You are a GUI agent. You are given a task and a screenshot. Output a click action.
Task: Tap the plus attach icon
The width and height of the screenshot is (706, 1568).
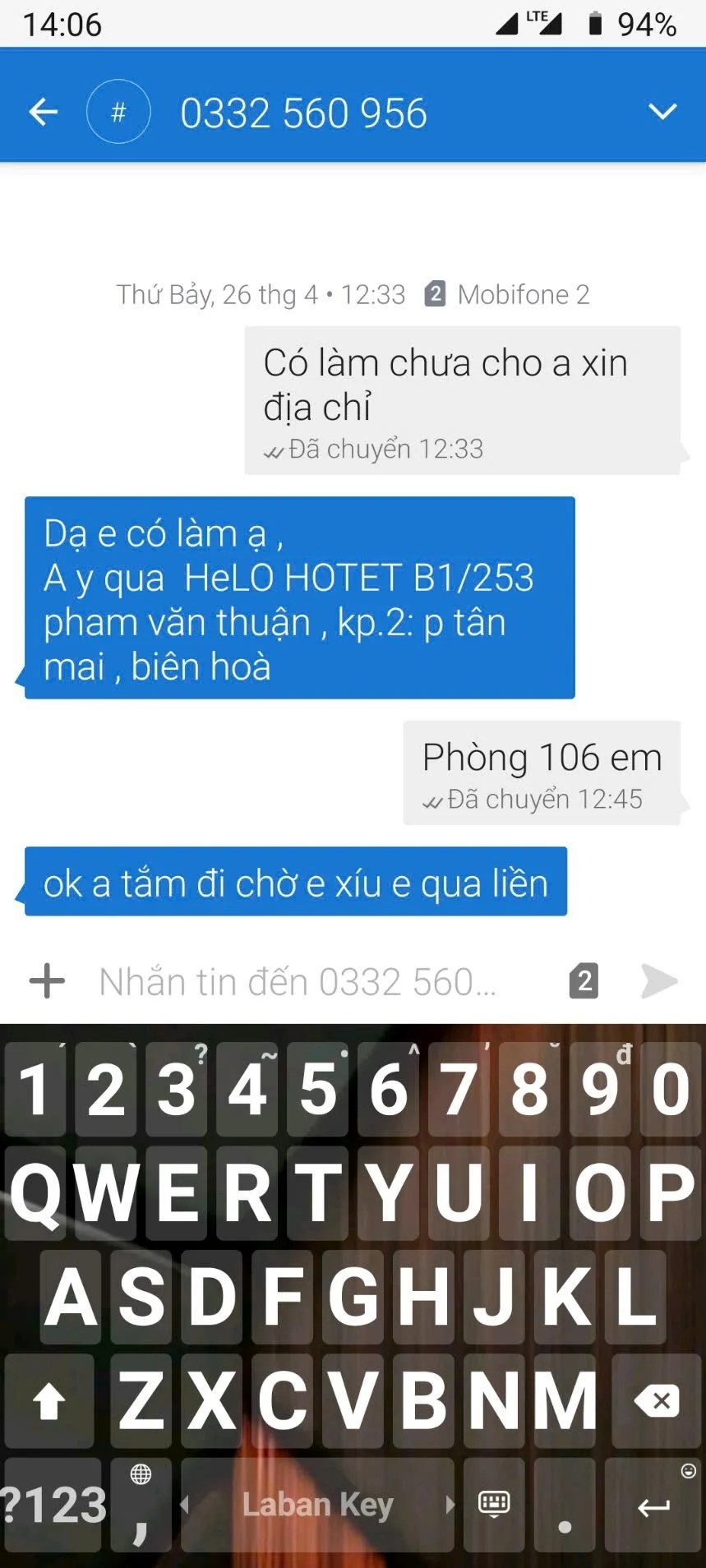coord(47,981)
